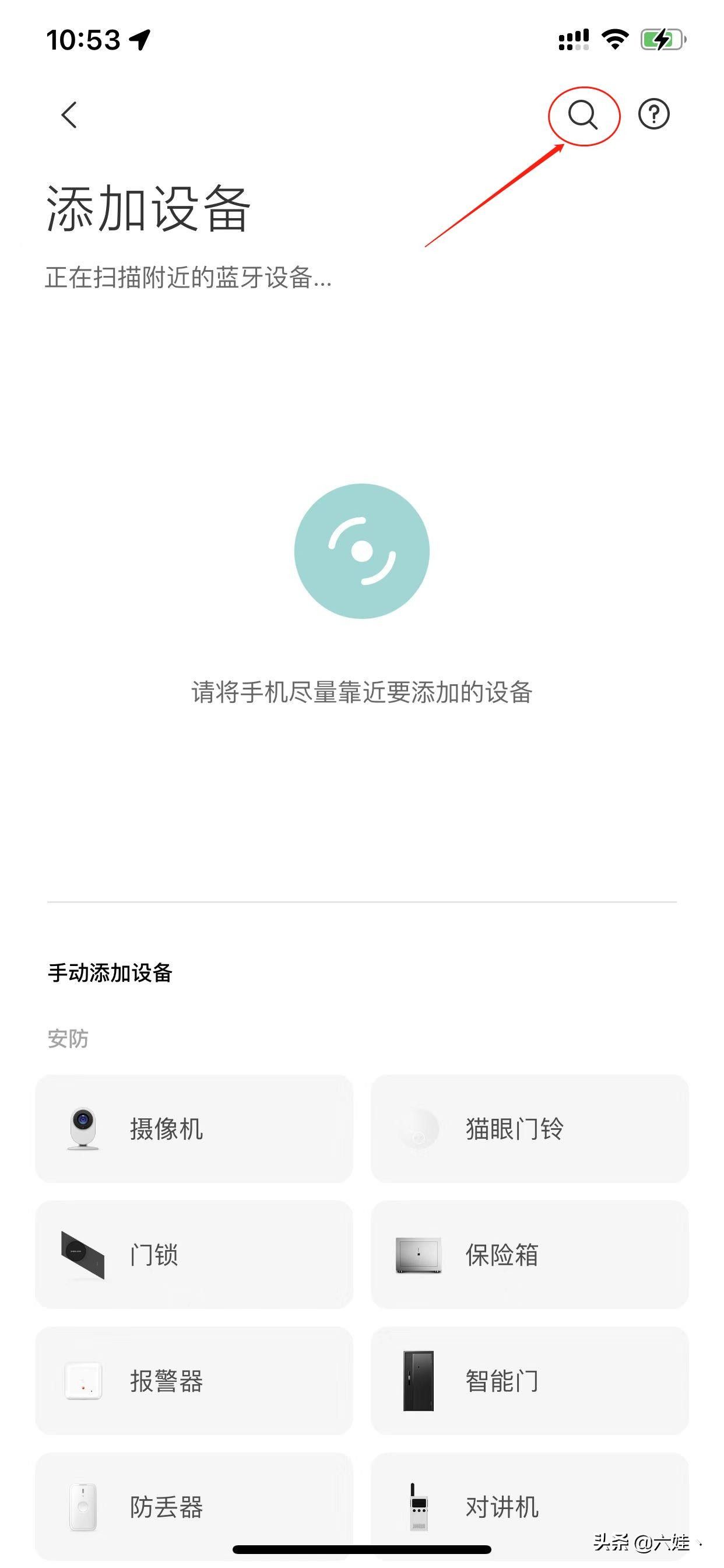Select the 对讲机 device card

530,1506
